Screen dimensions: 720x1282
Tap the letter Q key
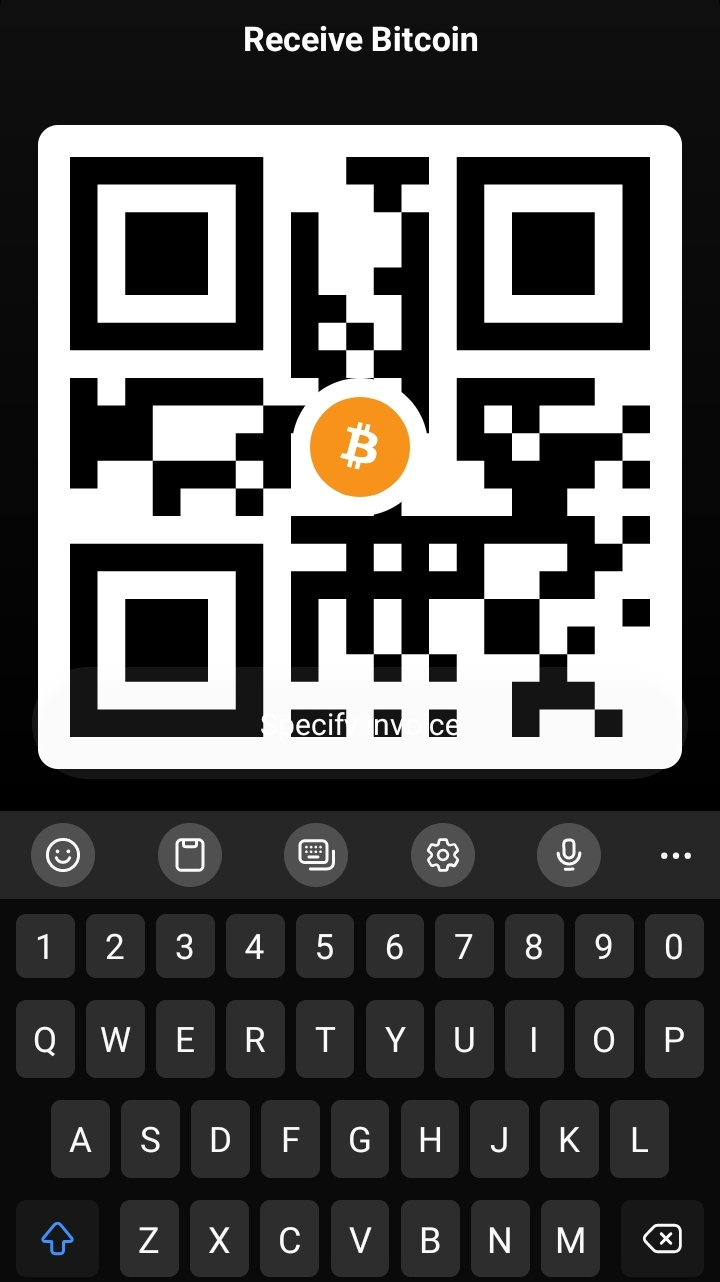click(x=45, y=1040)
